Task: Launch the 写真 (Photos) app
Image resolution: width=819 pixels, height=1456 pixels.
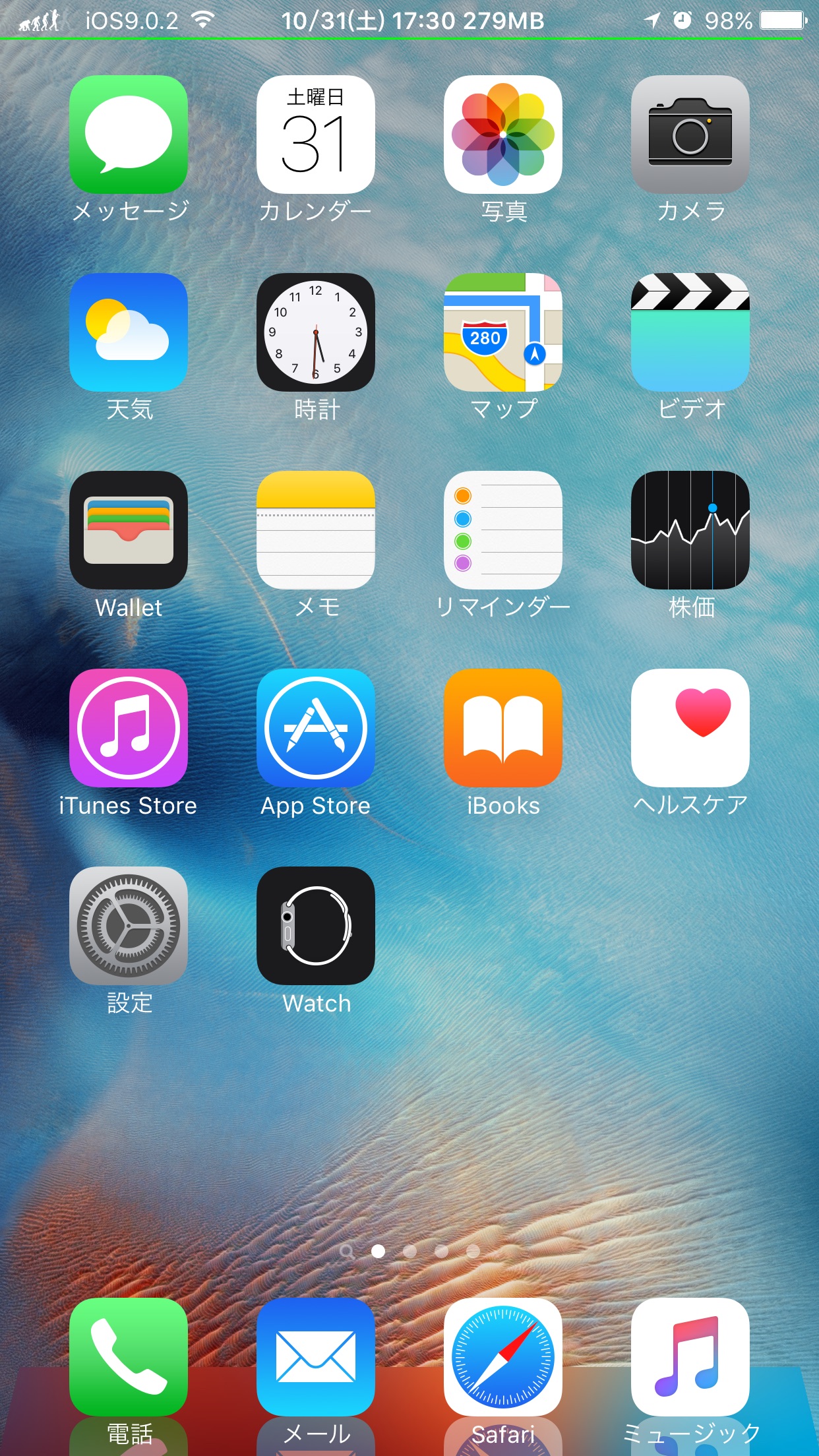Action: tap(503, 135)
